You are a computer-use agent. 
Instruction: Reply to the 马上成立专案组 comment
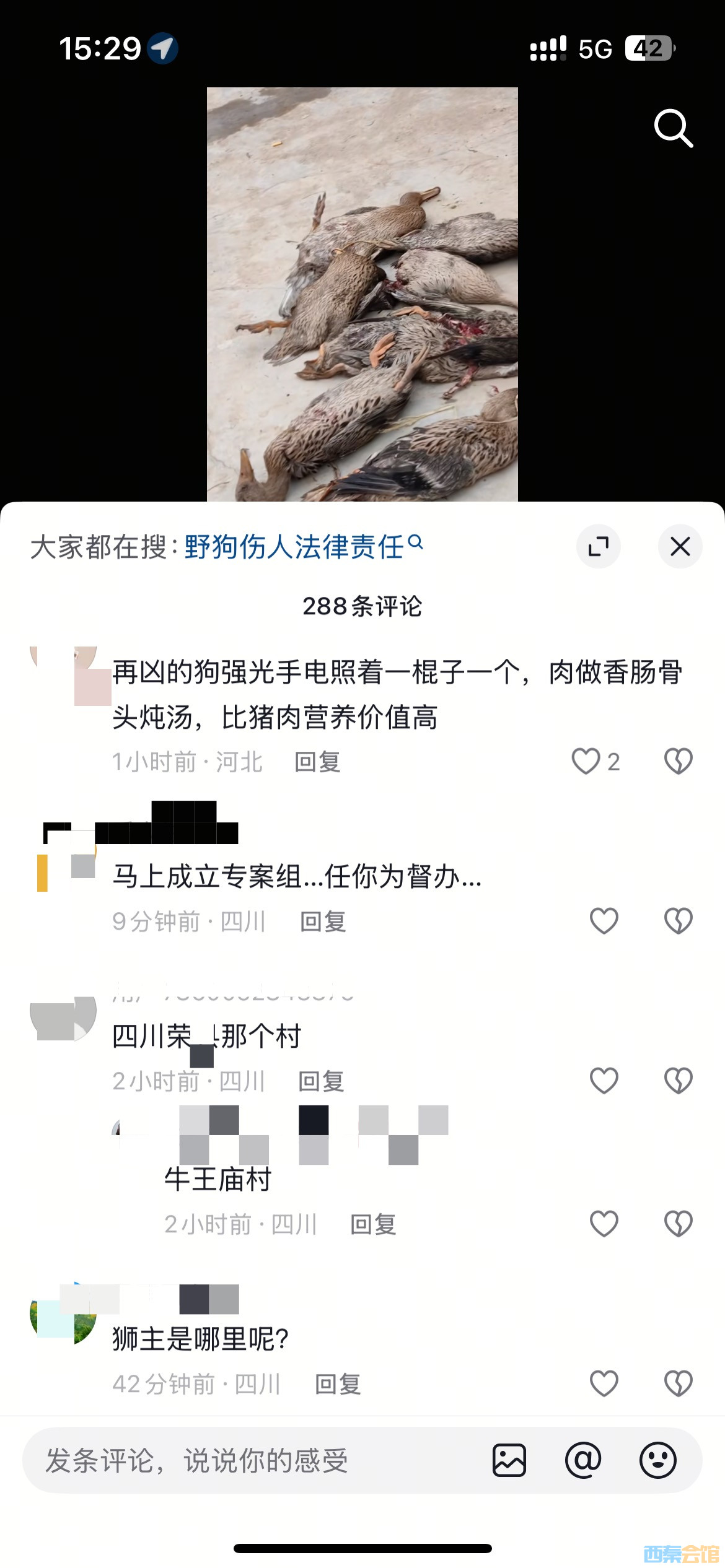coord(323,922)
